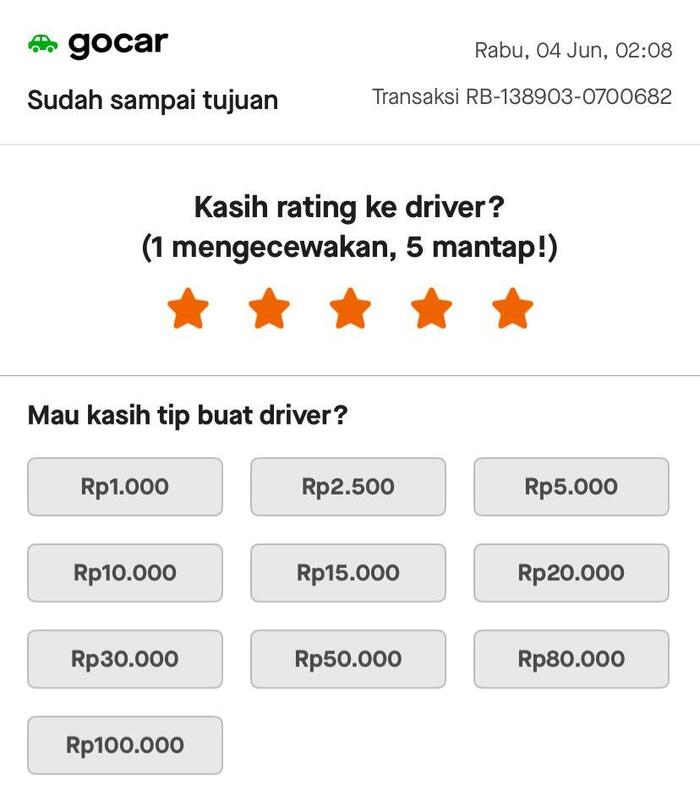
Task: Rate the driver one star
Action: pyautogui.click(x=188, y=309)
